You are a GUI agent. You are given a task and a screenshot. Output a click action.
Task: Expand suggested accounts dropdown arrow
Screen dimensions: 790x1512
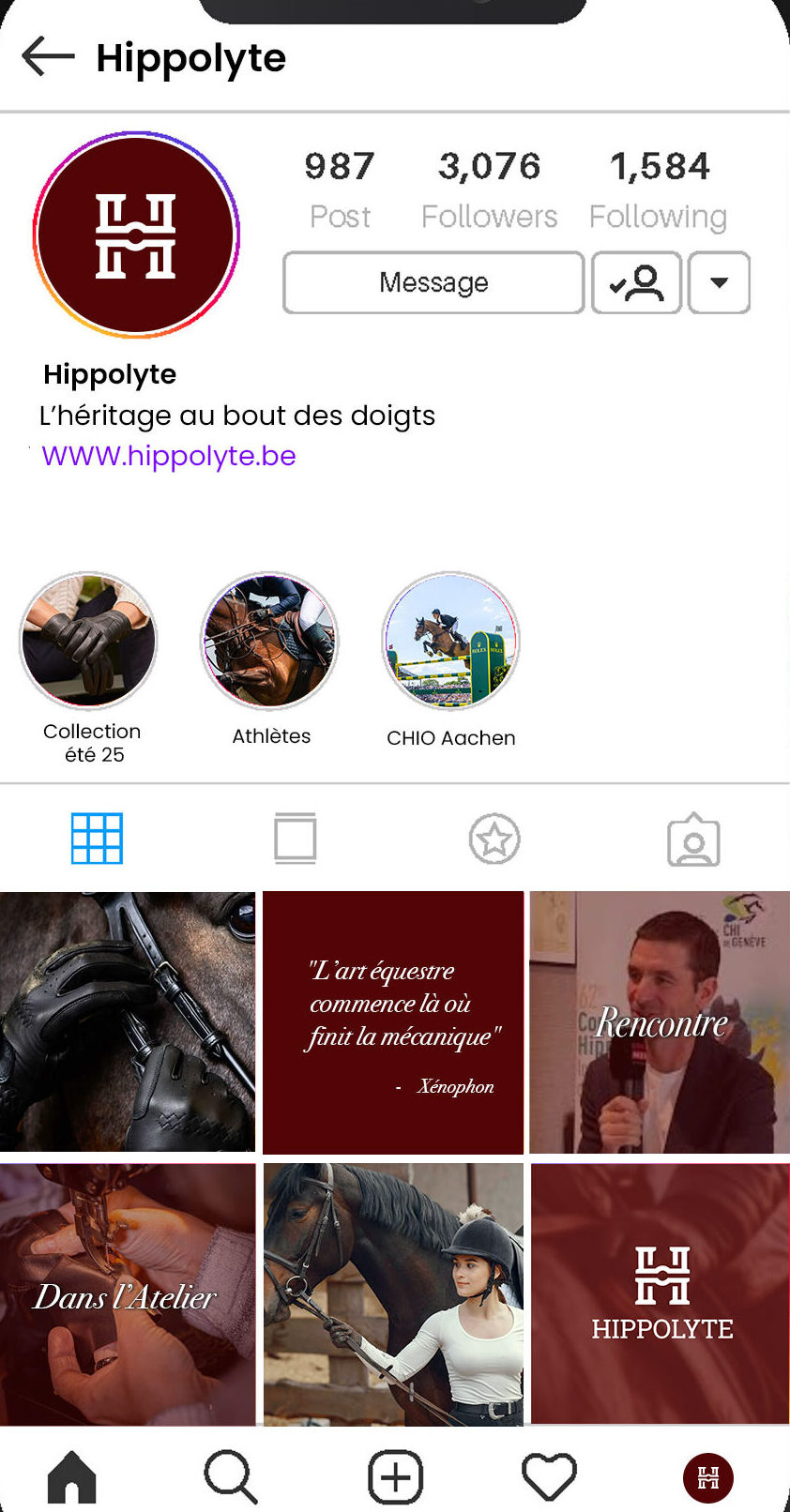tap(719, 282)
